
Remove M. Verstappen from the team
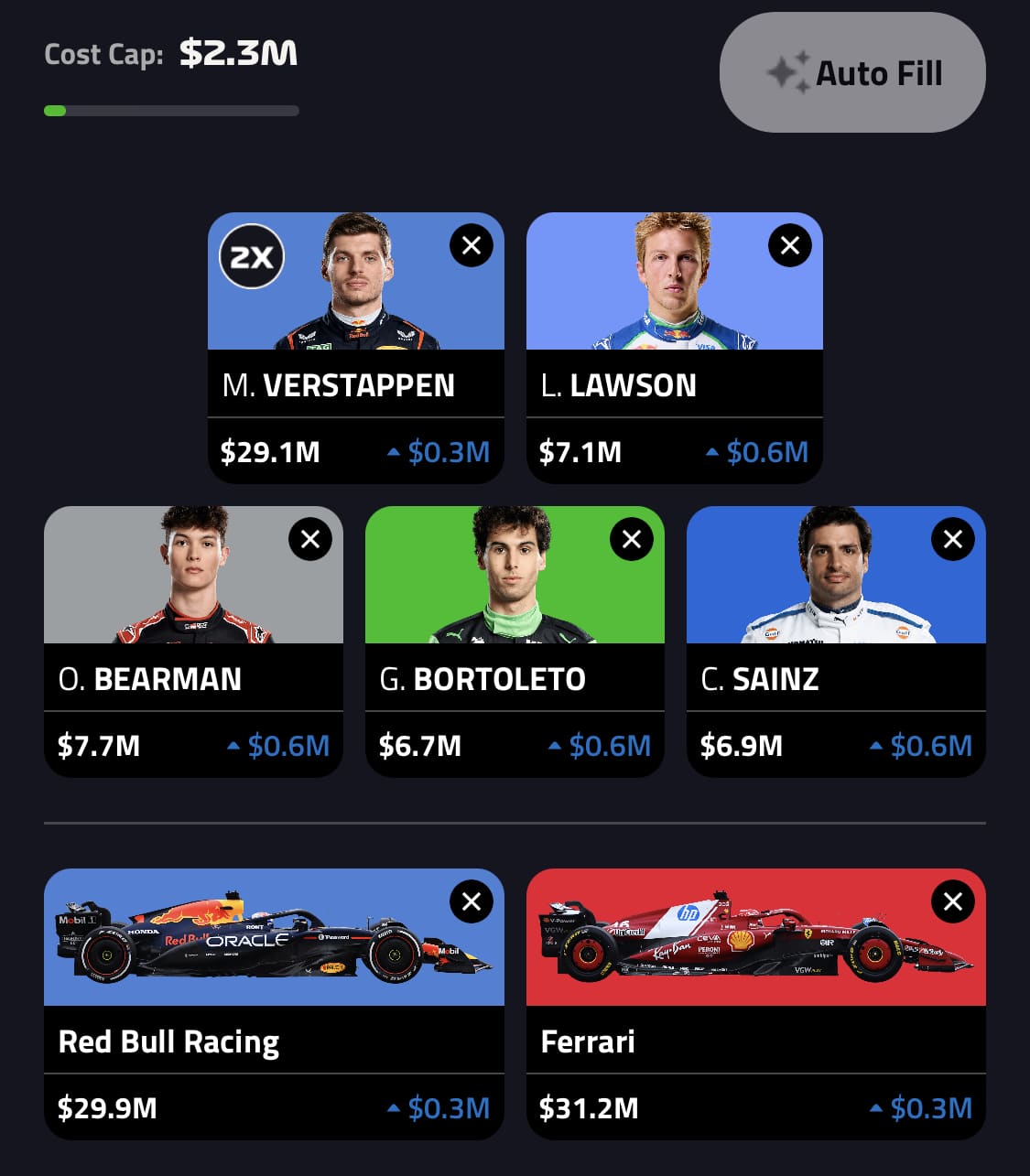(472, 245)
